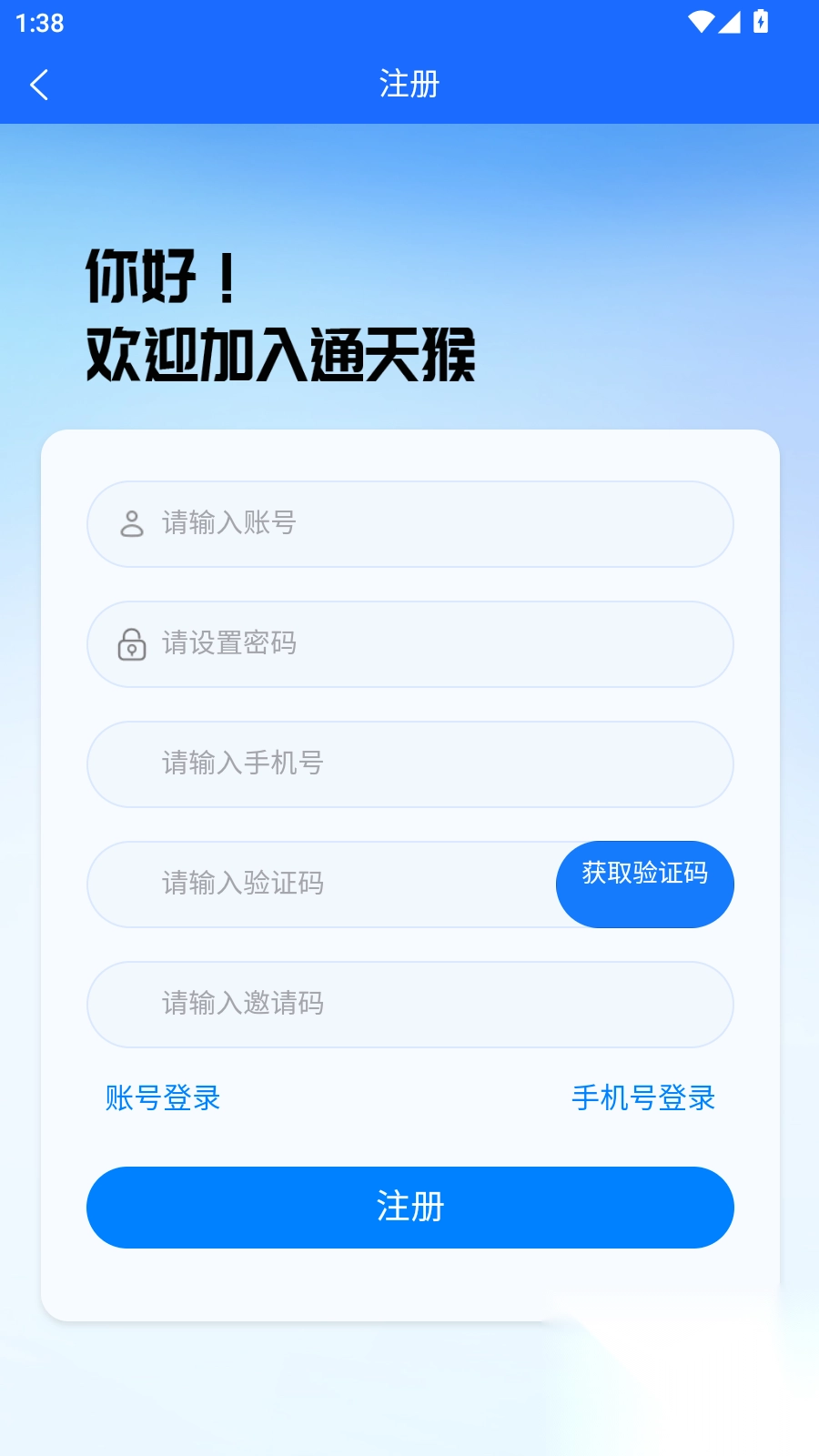Viewport: 819px width, 1456px height.
Task: Click the person icon in account field
Action: pyautogui.click(x=130, y=524)
